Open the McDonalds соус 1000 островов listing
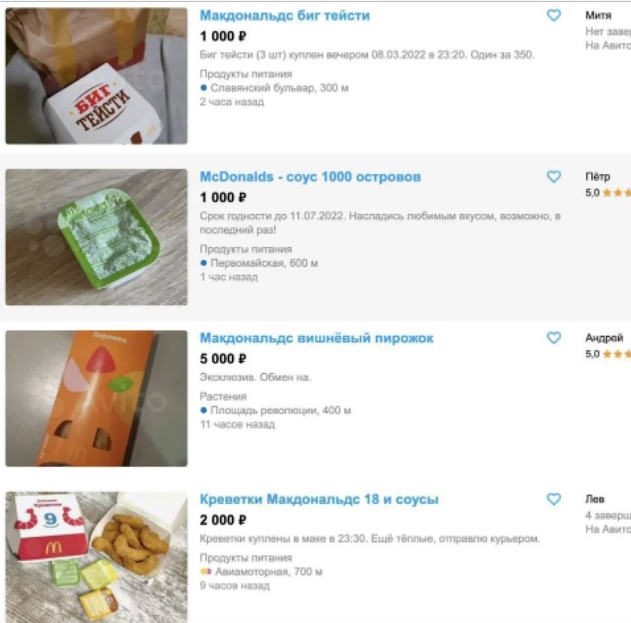The width and height of the screenshot is (631, 623). pyautogui.click(x=310, y=177)
